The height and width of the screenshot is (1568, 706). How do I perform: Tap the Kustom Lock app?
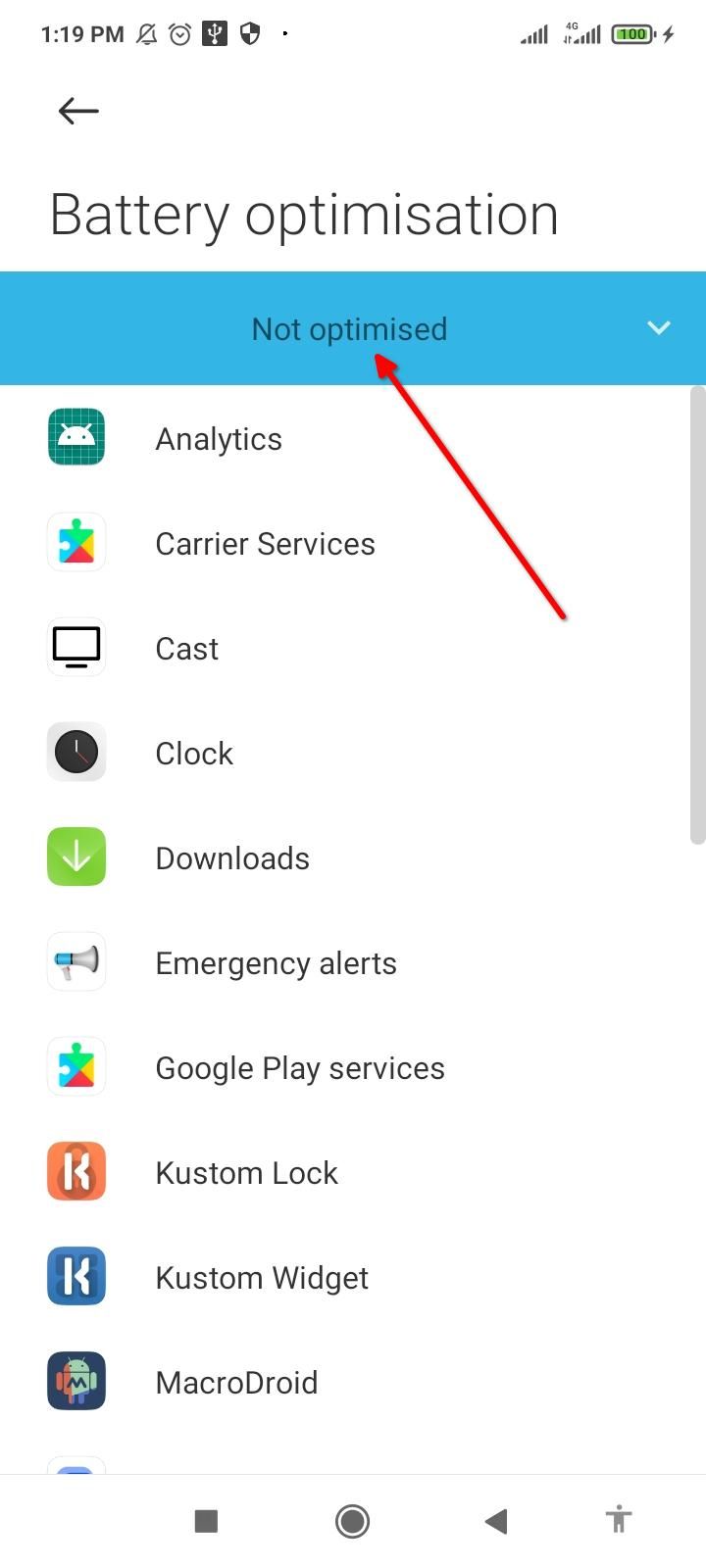246,1173
